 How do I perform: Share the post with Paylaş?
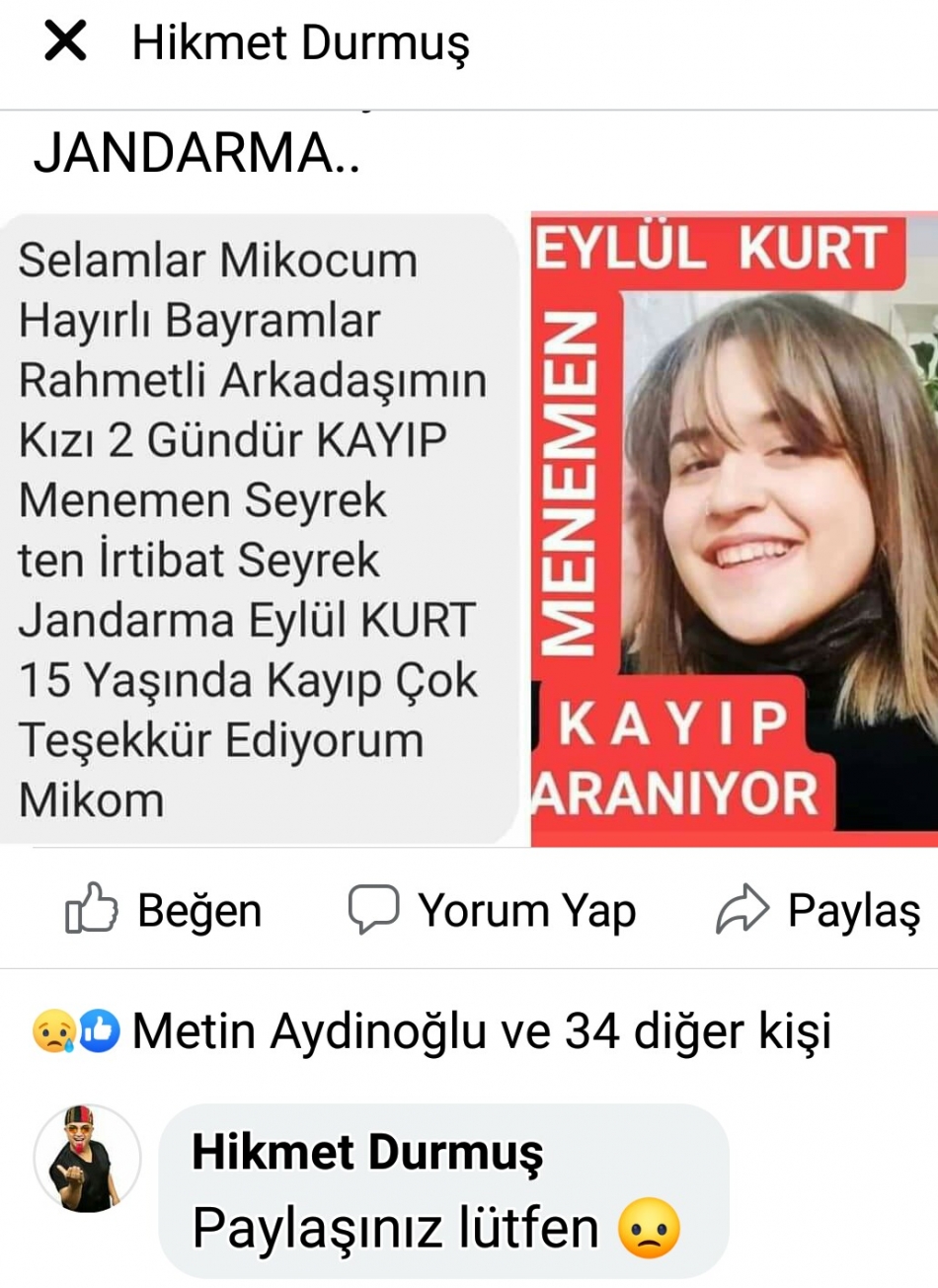tap(818, 910)
